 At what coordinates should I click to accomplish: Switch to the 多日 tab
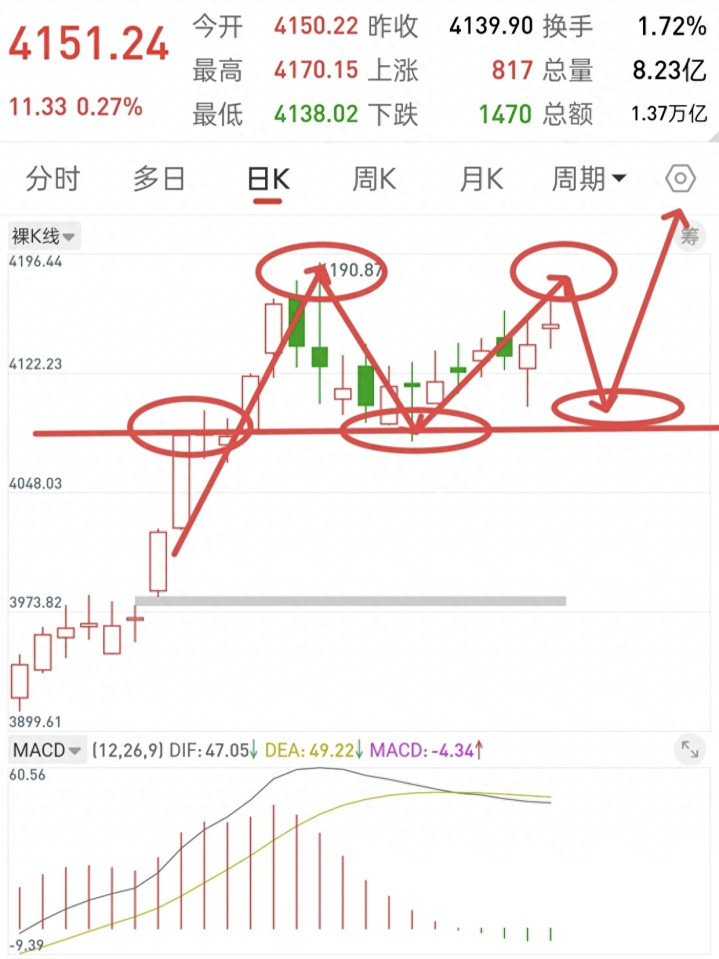click(159, 179)
